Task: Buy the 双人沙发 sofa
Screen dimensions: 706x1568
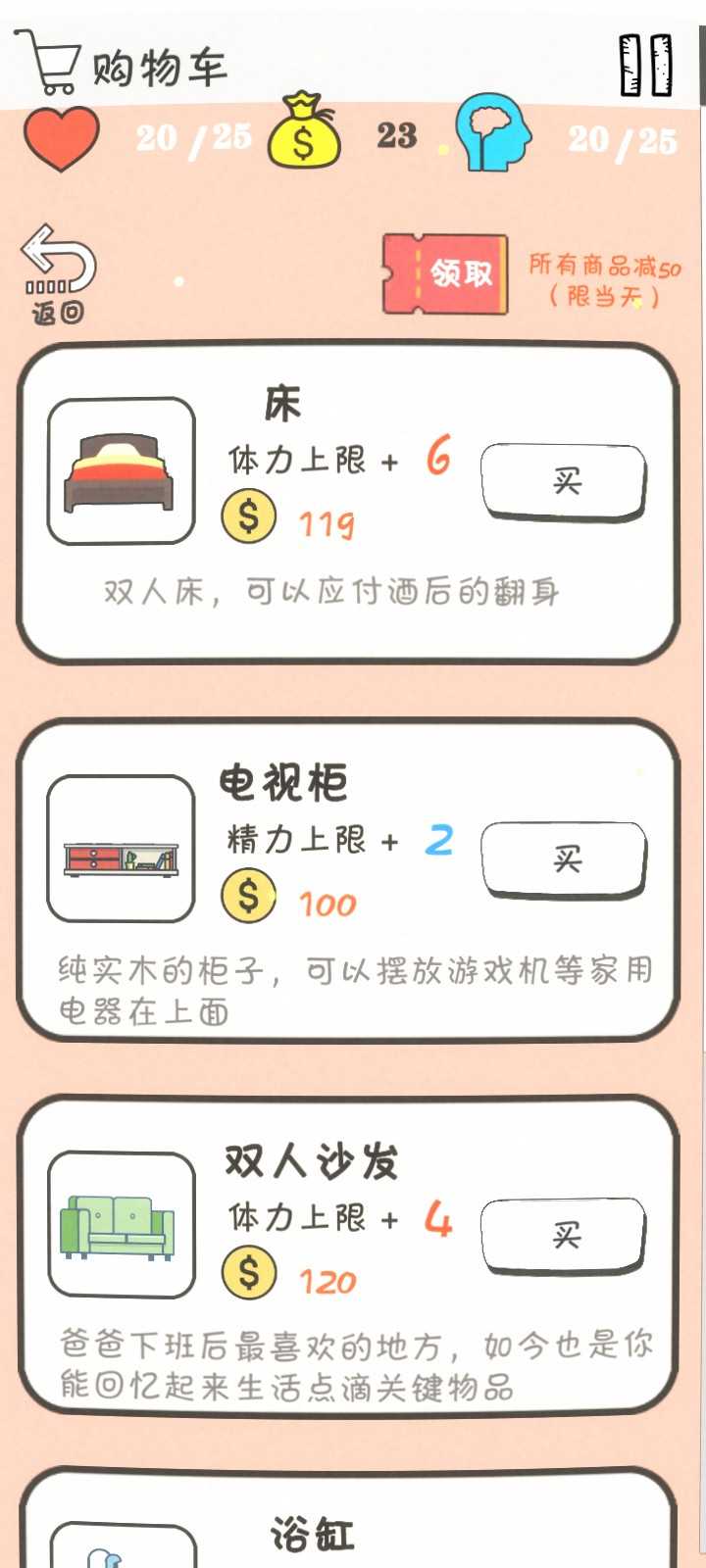Action: (563, 1235)
